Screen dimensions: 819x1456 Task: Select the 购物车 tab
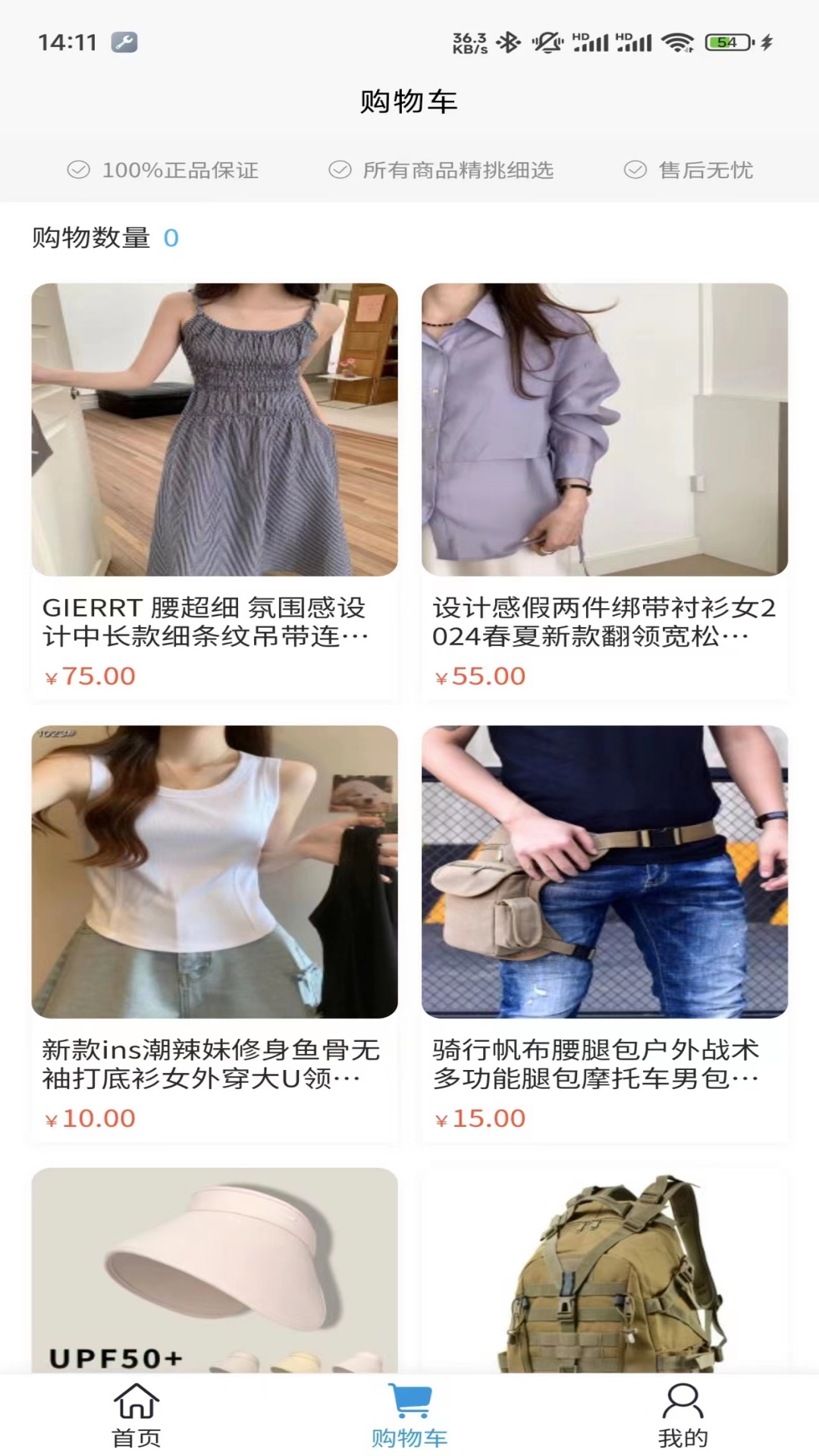409,1415
